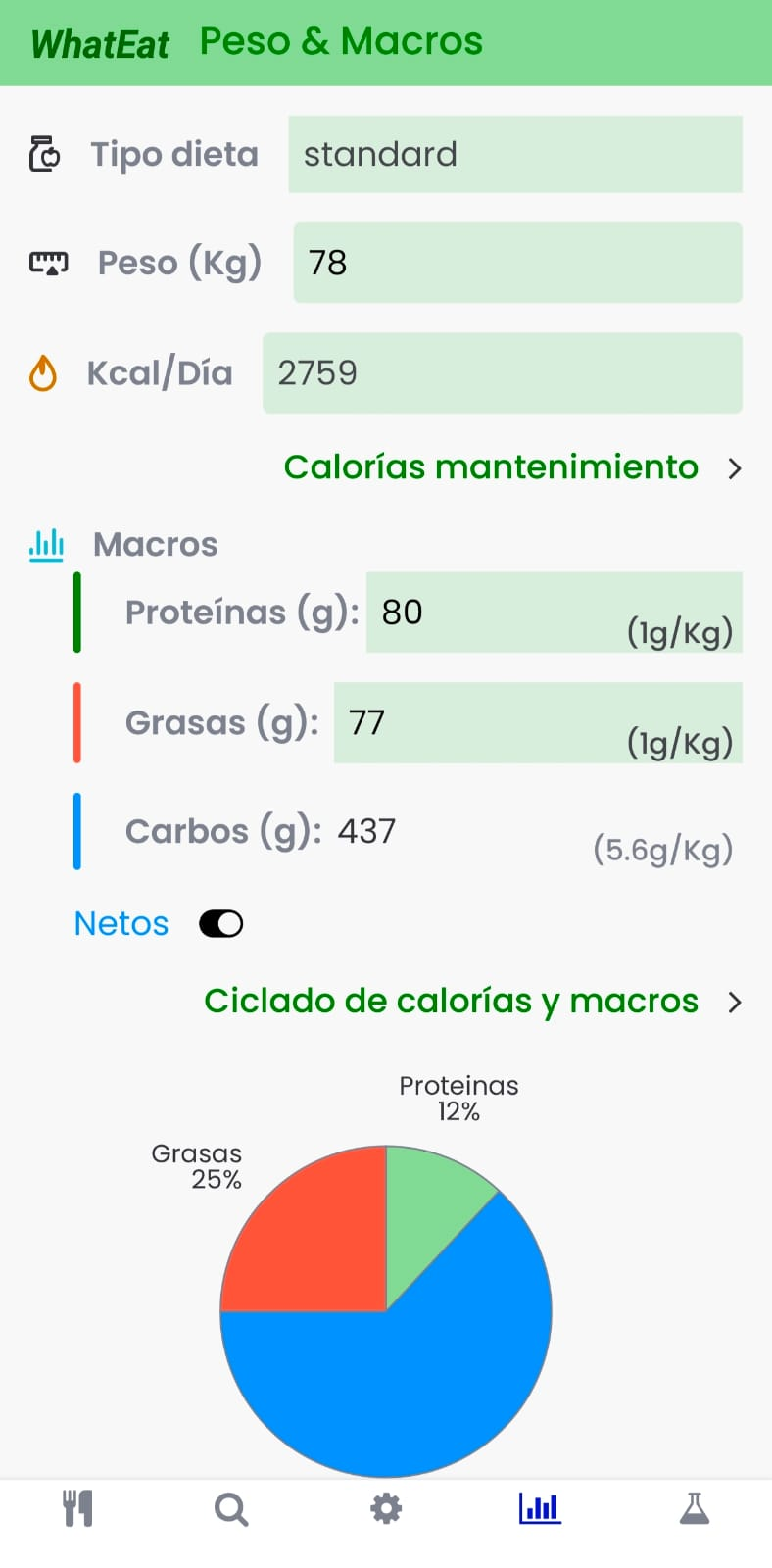Toggle the Netos switch
772x1568 pixels.
(221, 923)
